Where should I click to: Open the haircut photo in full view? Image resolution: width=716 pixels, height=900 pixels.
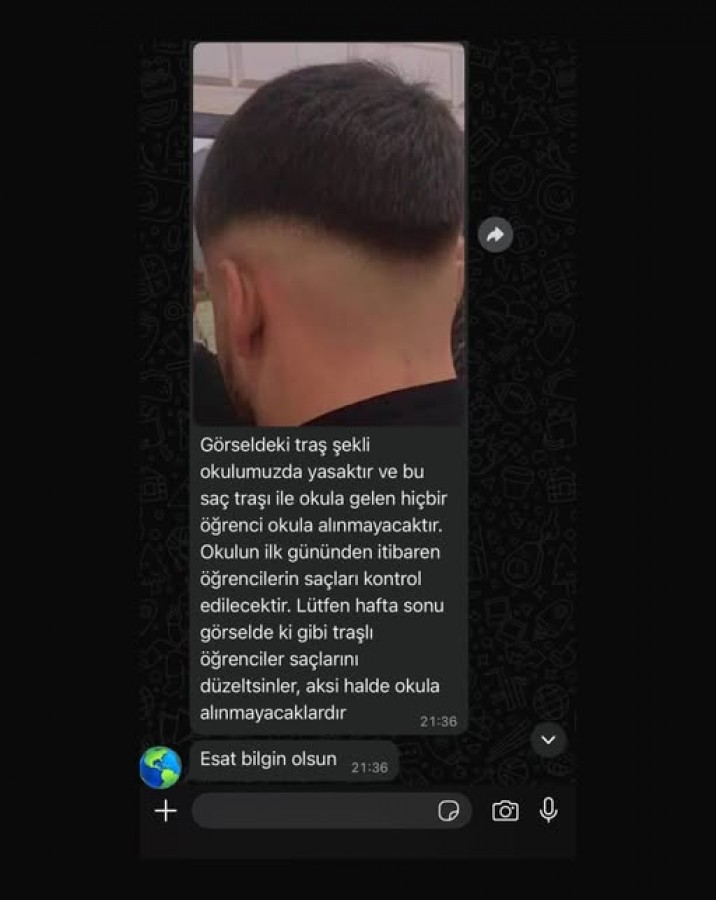click(328, 235)
